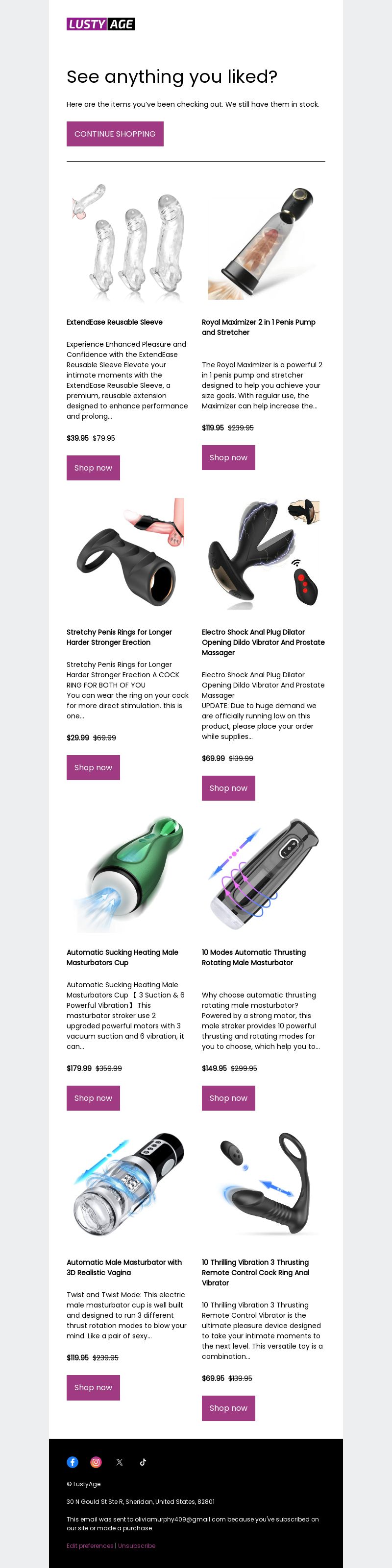Shop now for Automatic Male Masturbator 3D
The height and width of the screenshot is (1568, 392).
pos(93,1387)
